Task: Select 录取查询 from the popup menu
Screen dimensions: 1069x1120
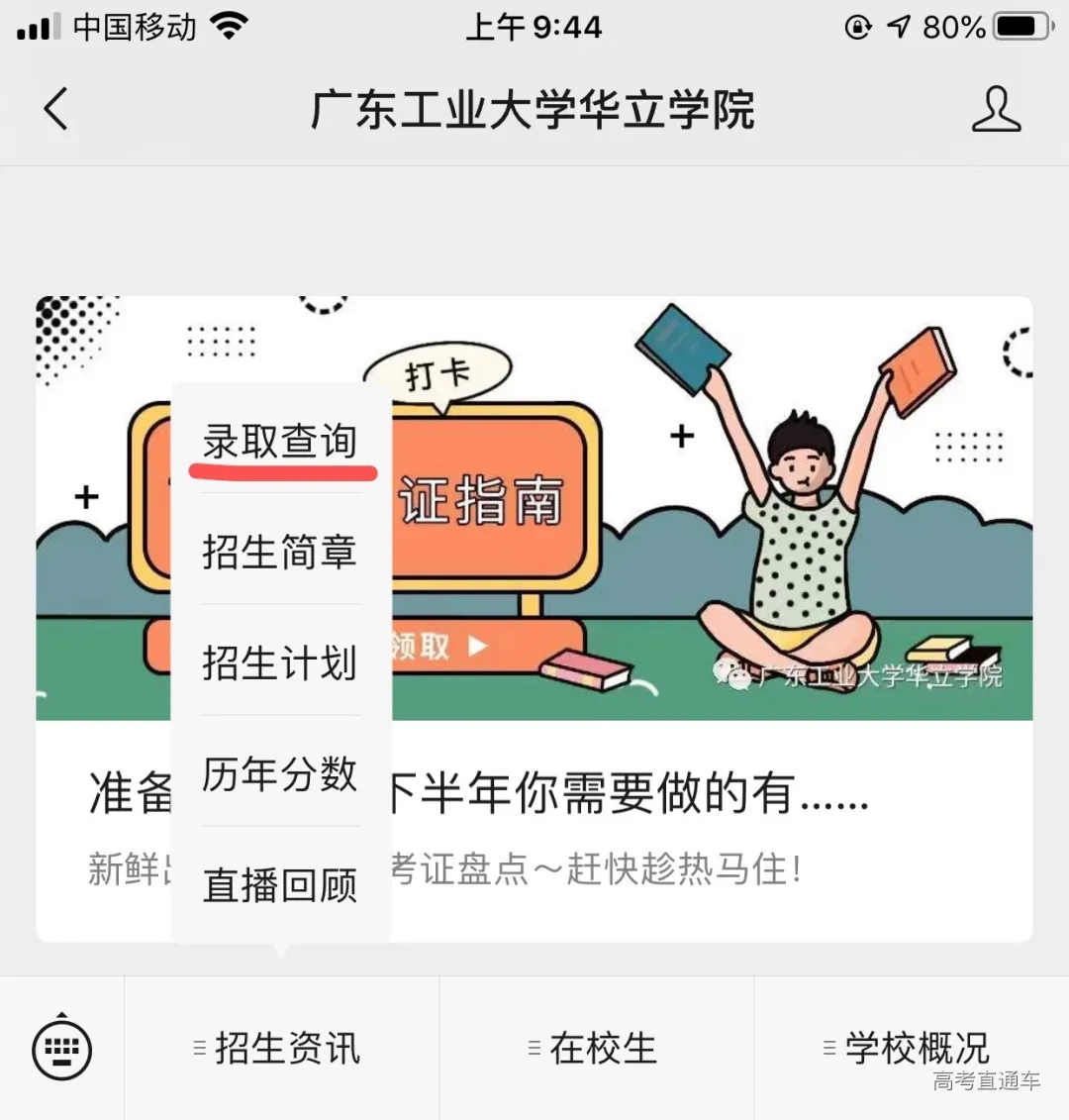Action: 280,442
